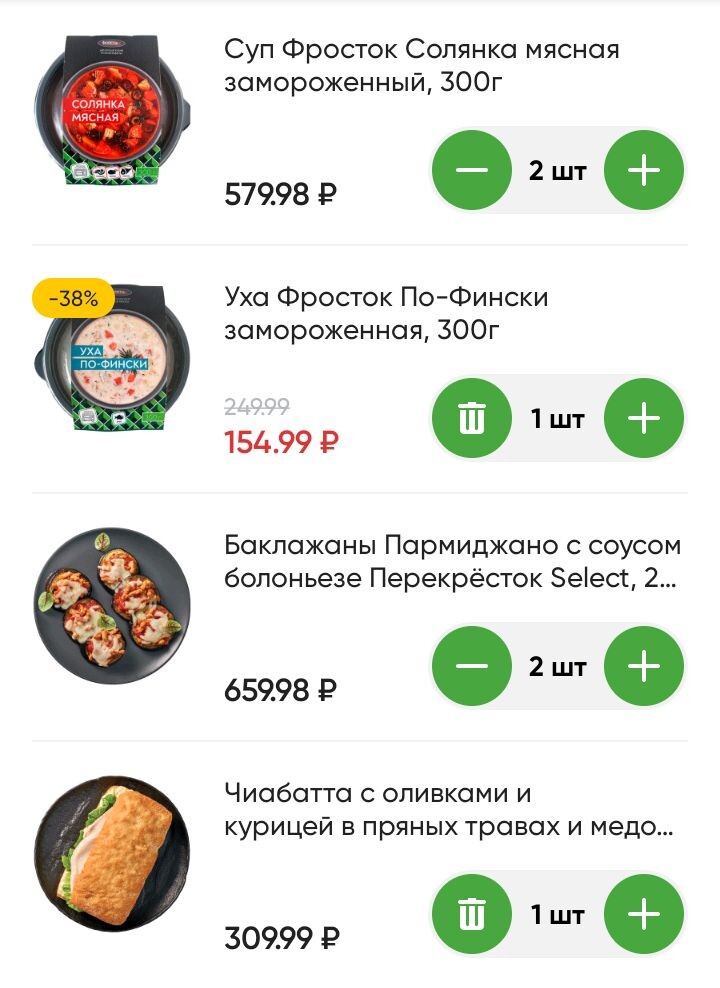
Task: Decrease quantity of Солянка мясная soup
Action: tap(471, 170)
